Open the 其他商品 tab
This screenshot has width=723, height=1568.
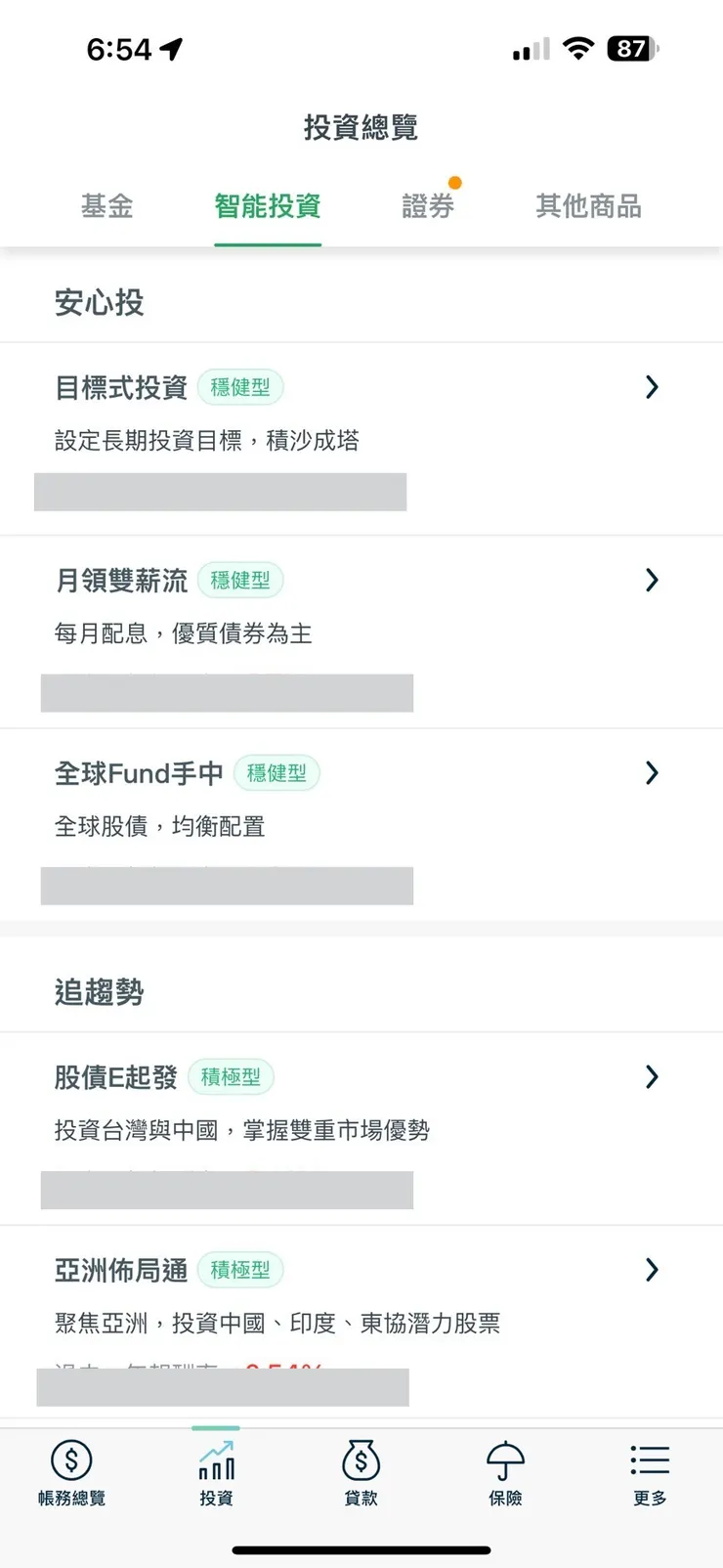click(587, 206)
